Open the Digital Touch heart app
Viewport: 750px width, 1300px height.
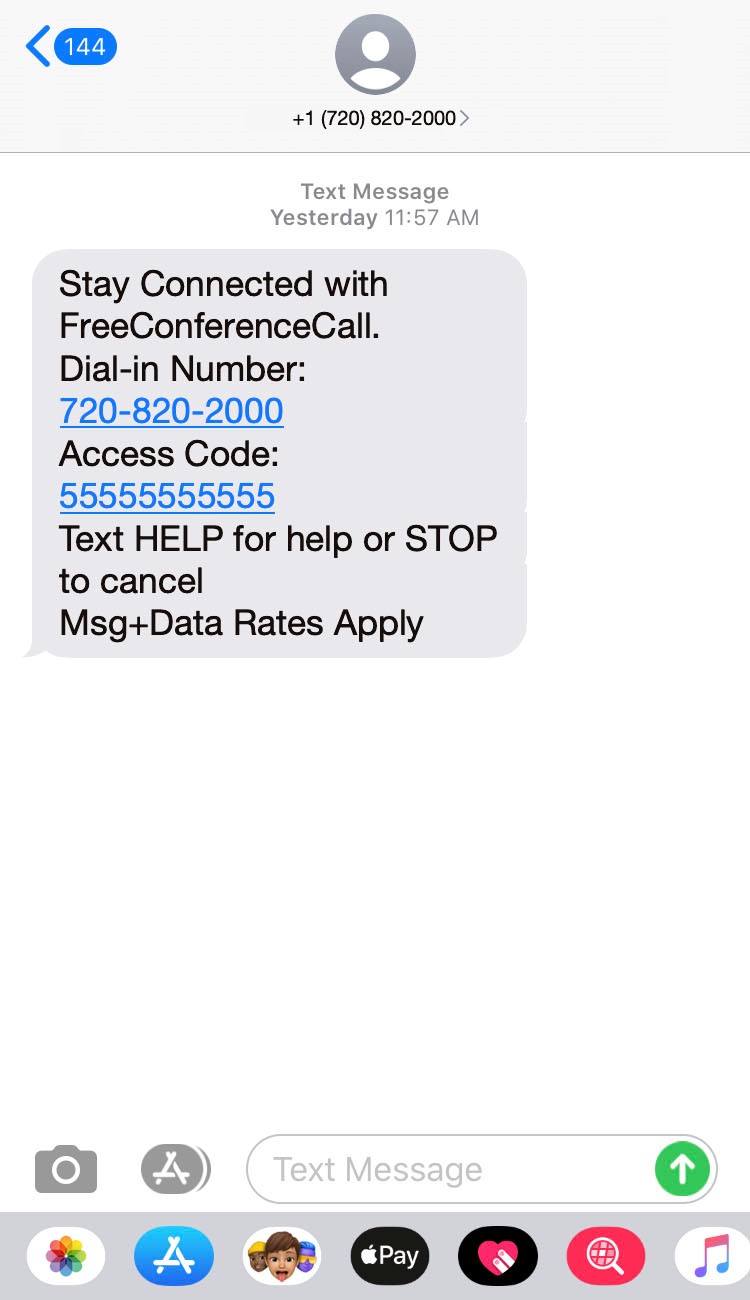coord(498,1256)
